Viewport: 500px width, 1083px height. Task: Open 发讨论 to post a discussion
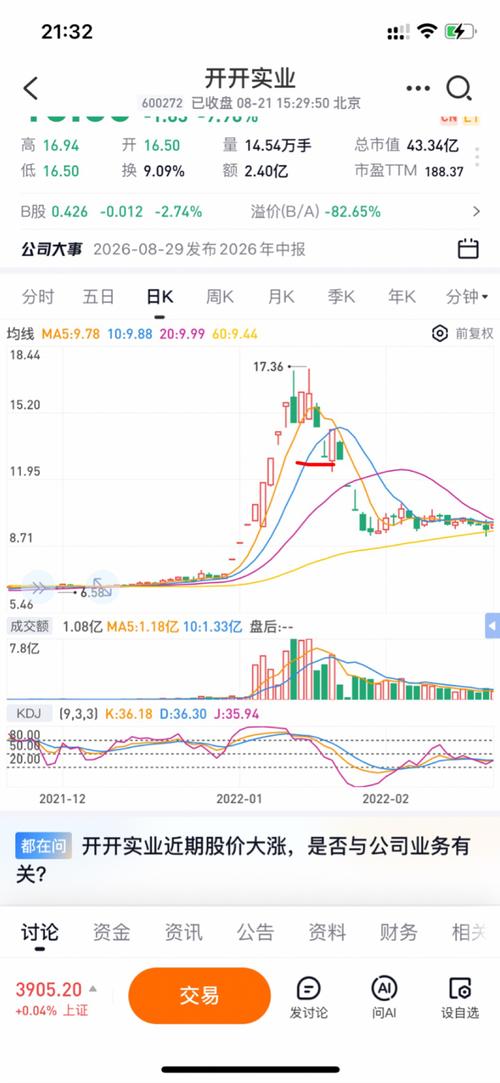pos(309,998)
